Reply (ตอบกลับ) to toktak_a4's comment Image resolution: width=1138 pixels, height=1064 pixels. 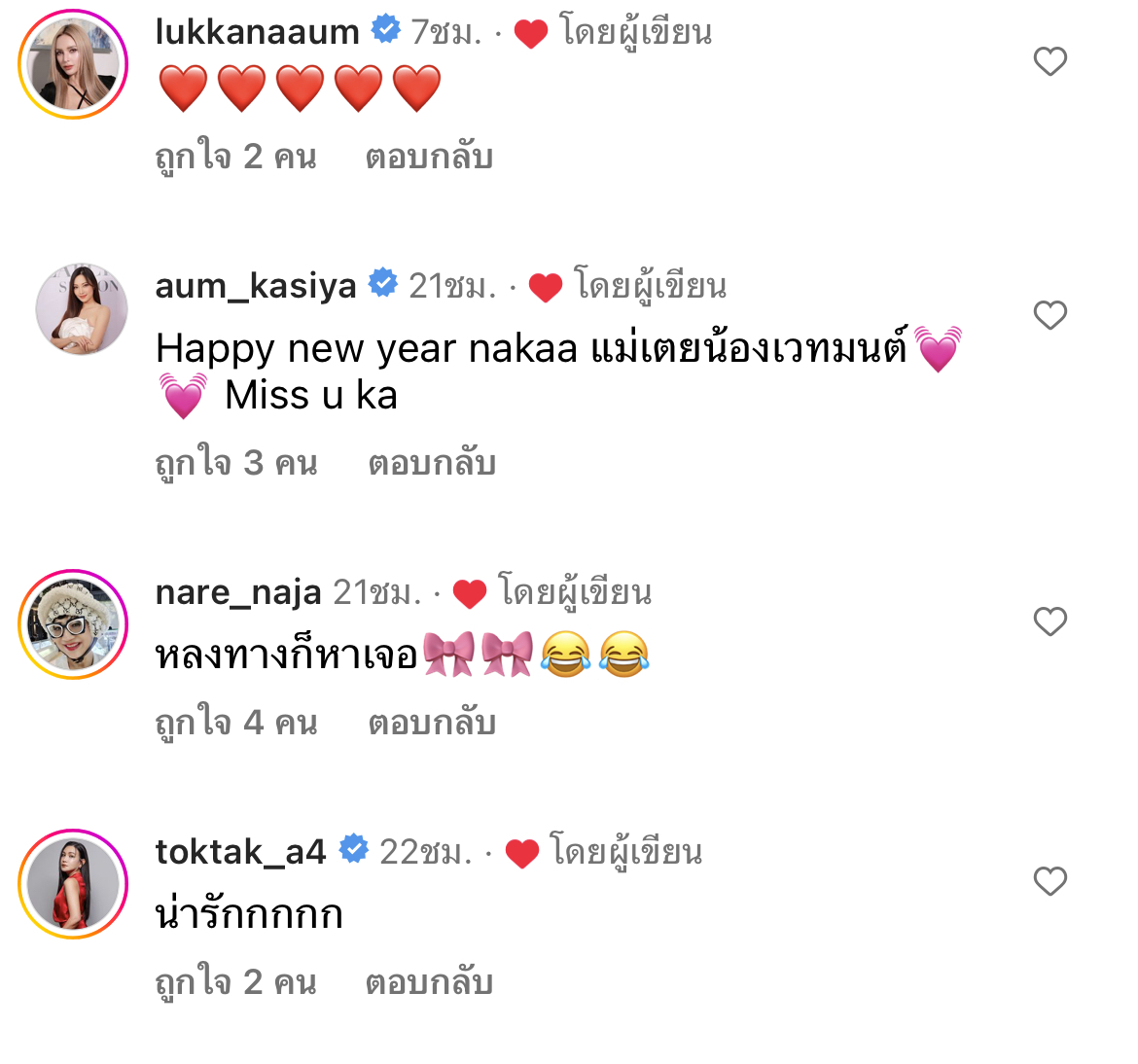(x=429, y=983)
